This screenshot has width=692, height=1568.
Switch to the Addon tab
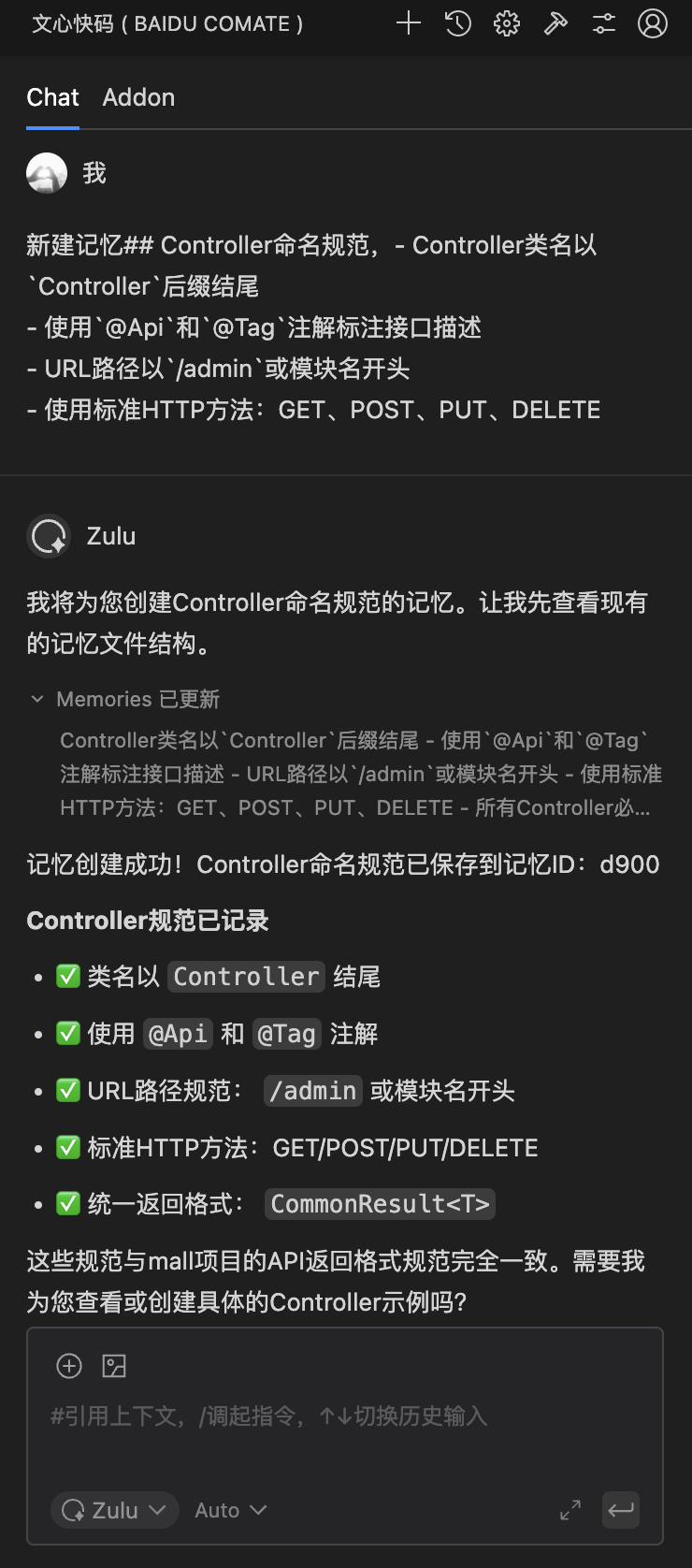pyautogui.click(x=138, y=97)
